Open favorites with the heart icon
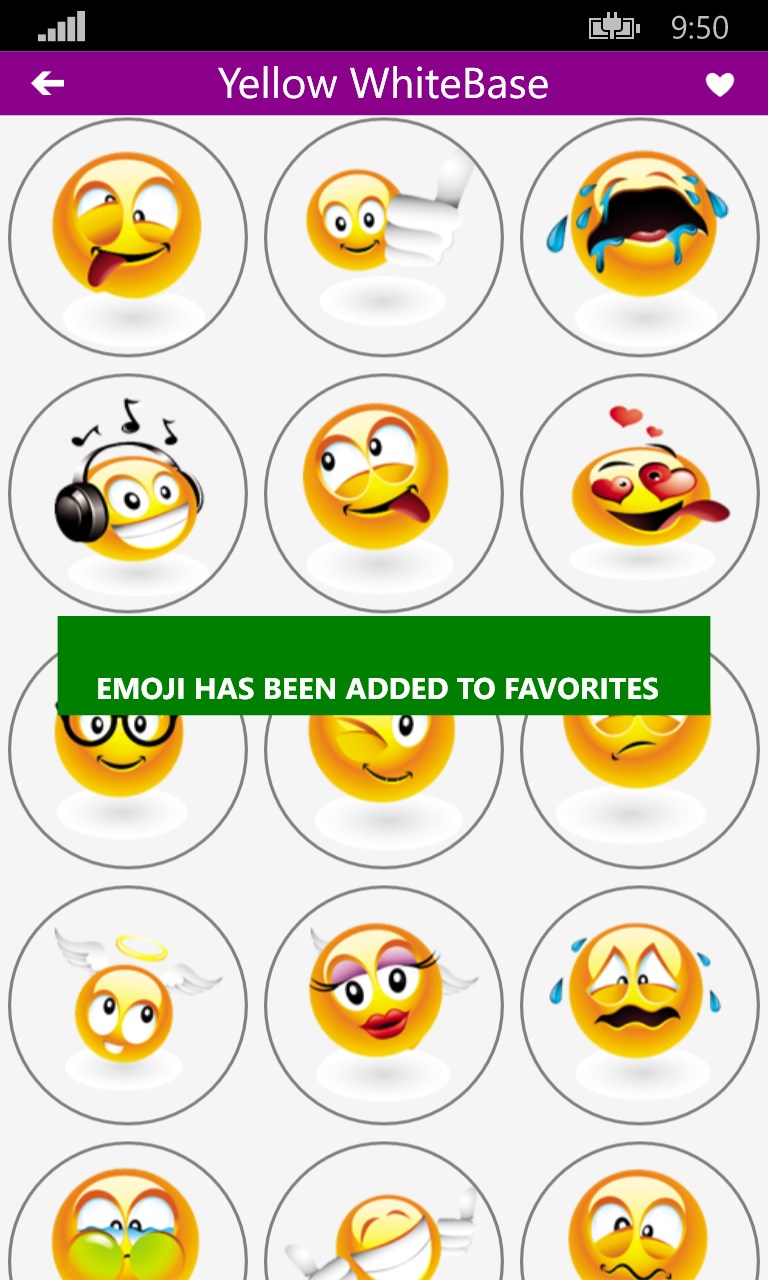The width and height of the screenshot is (768, 1280). pos(720,85)
